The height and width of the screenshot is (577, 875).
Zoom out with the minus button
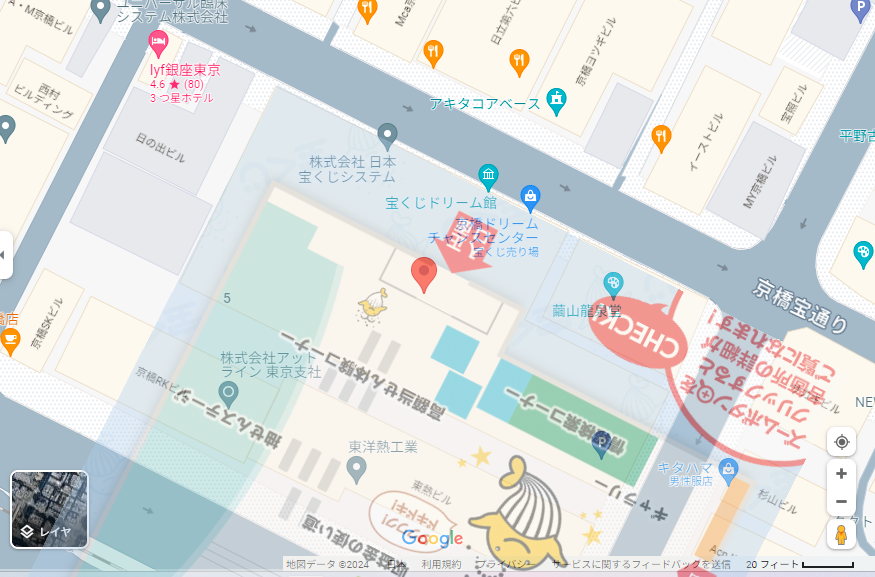tap(841, 501)
